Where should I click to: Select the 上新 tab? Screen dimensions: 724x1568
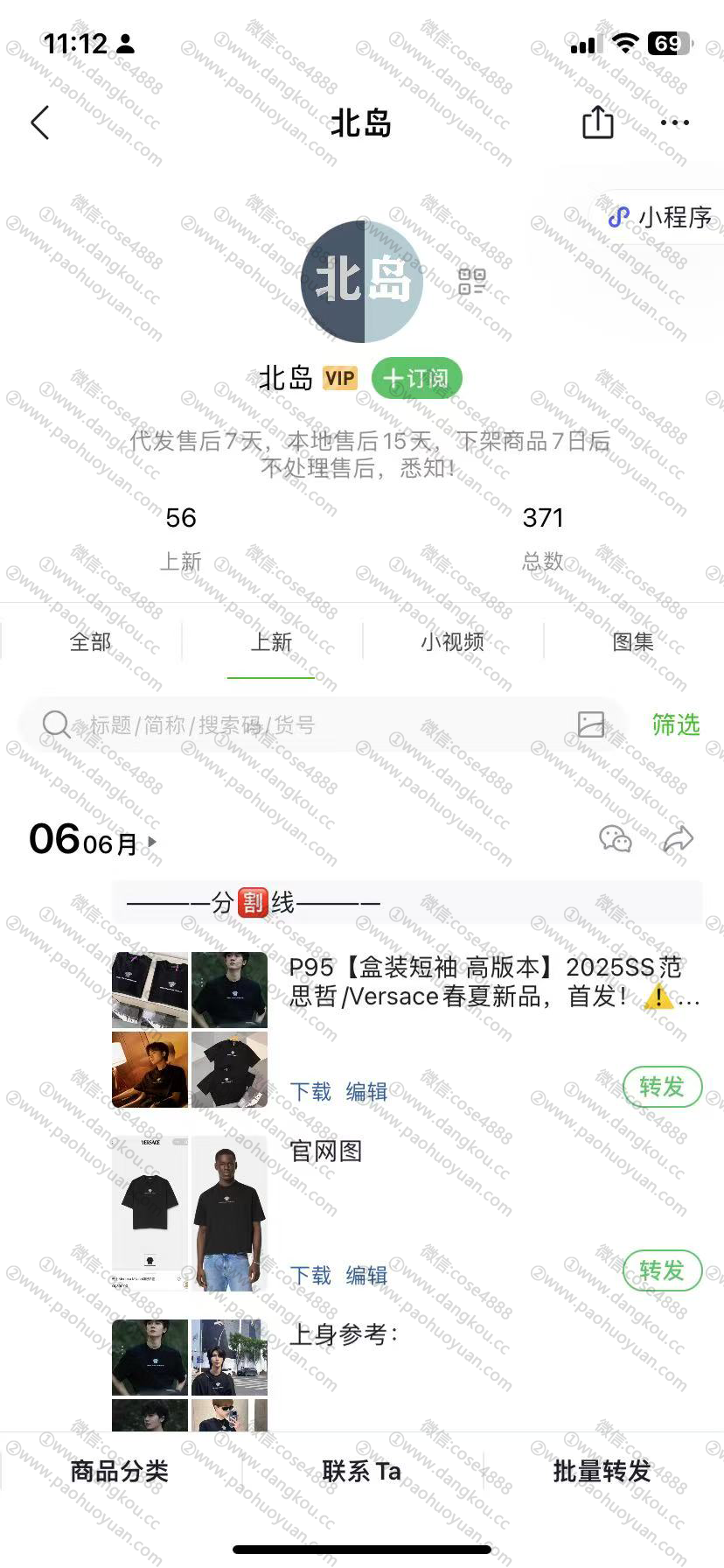271,642
